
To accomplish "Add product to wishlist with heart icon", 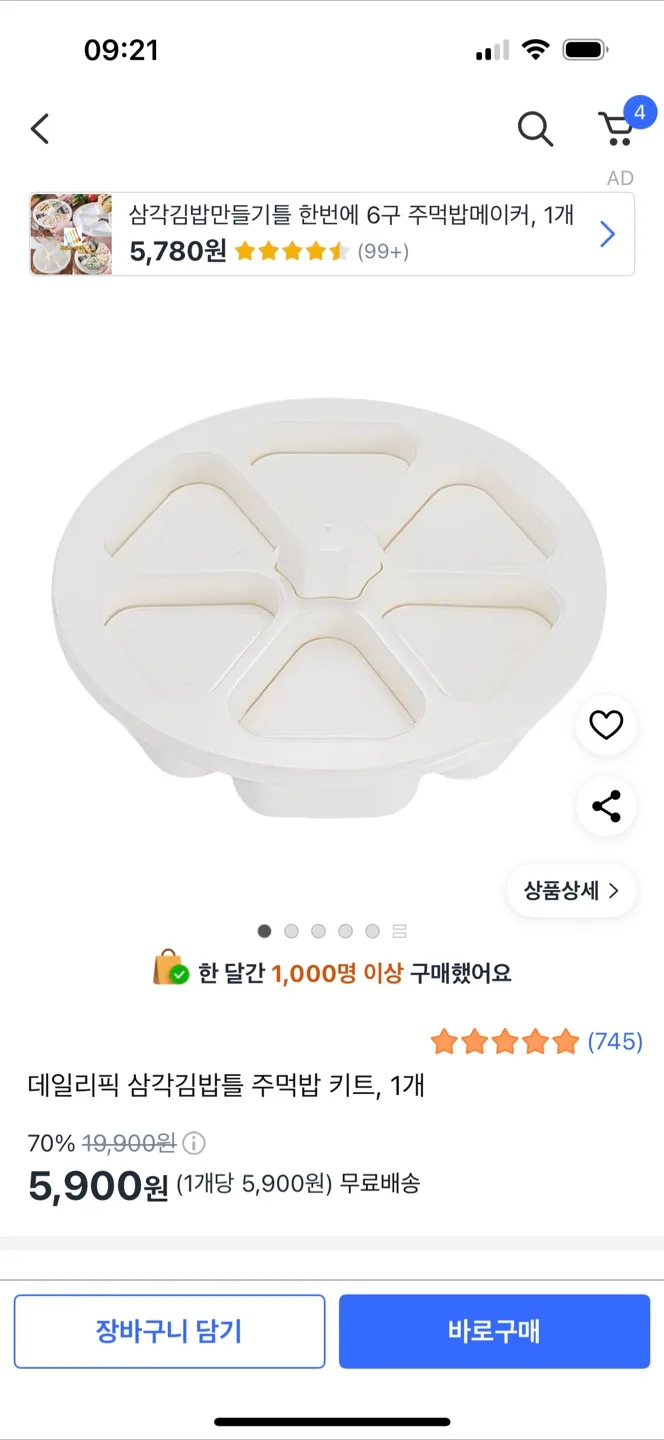I will pos(606,725).
